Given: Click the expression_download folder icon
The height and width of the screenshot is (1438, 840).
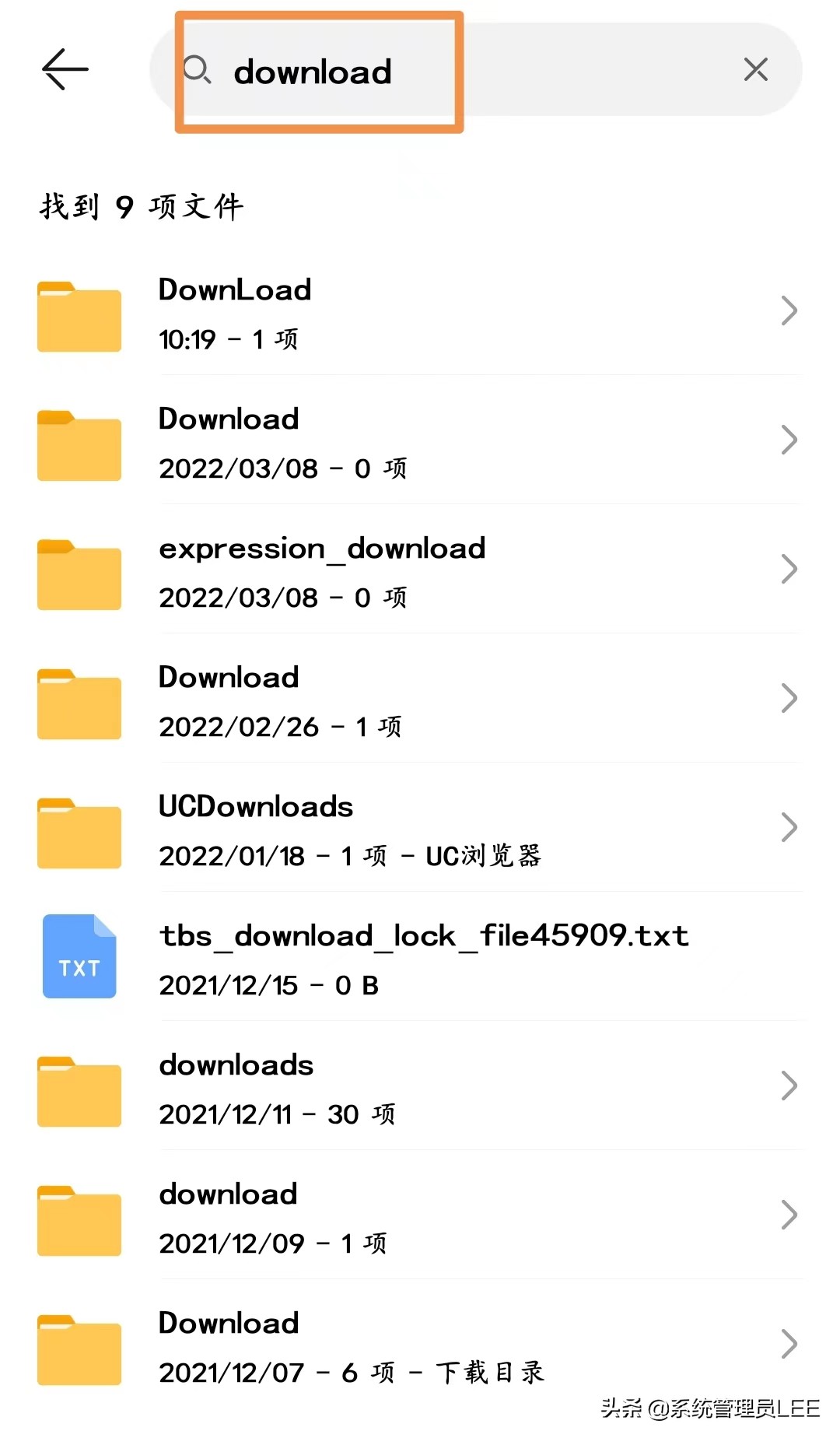Looking at the screenshot, I should 79,573.
